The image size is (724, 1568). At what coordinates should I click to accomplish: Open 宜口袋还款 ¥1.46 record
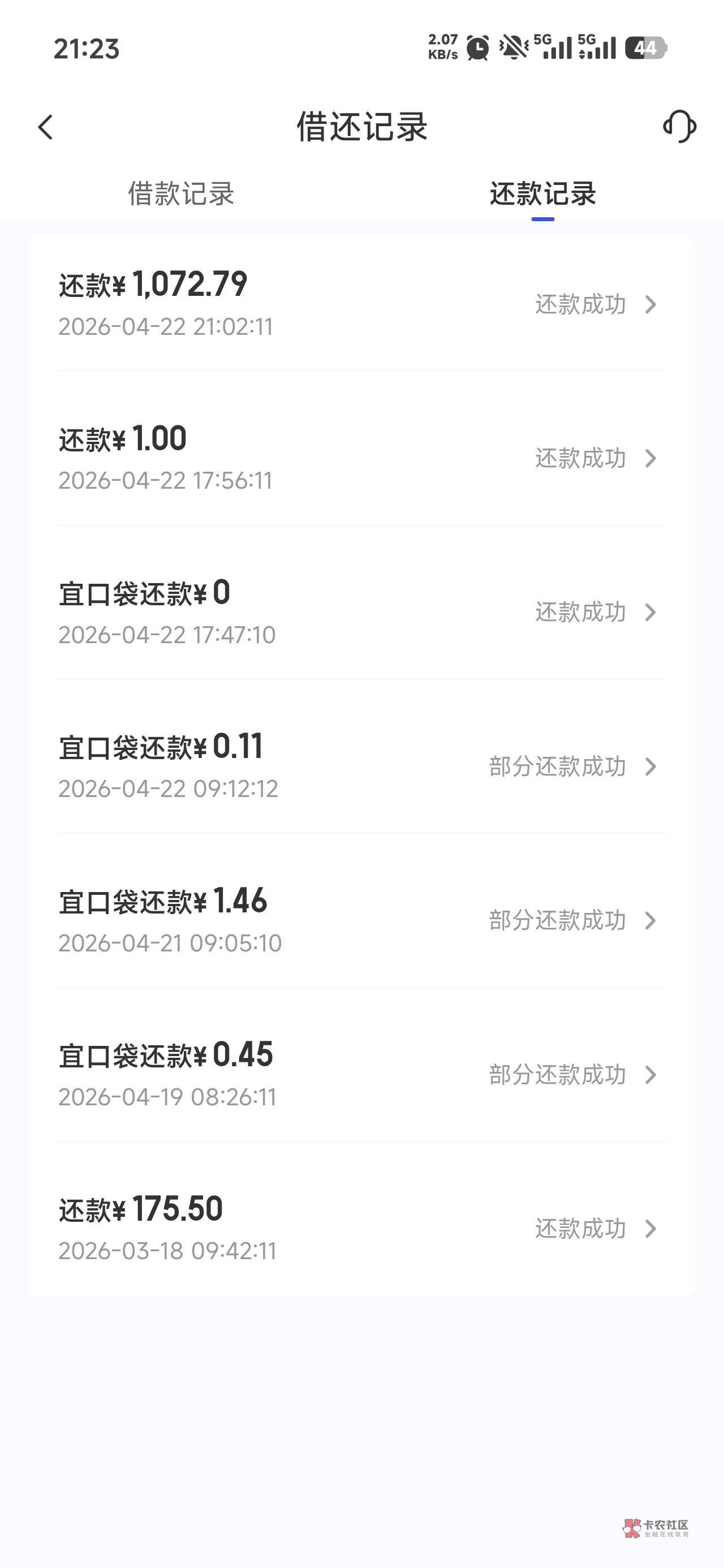click(361, 920)
